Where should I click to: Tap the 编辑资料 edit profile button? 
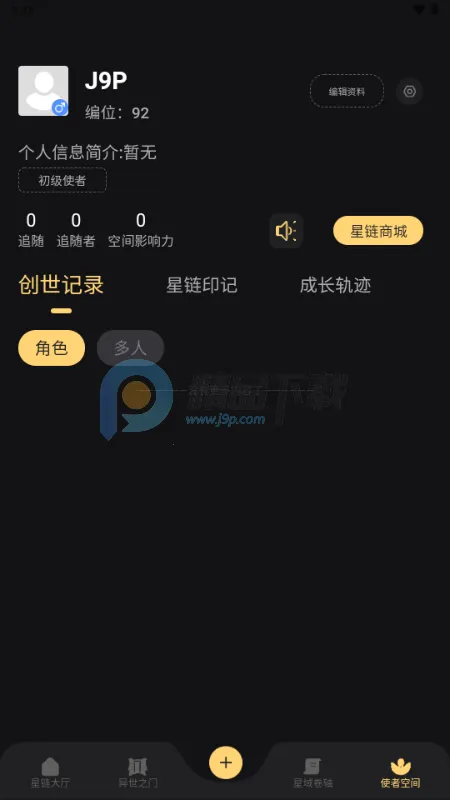click(347, 91)
